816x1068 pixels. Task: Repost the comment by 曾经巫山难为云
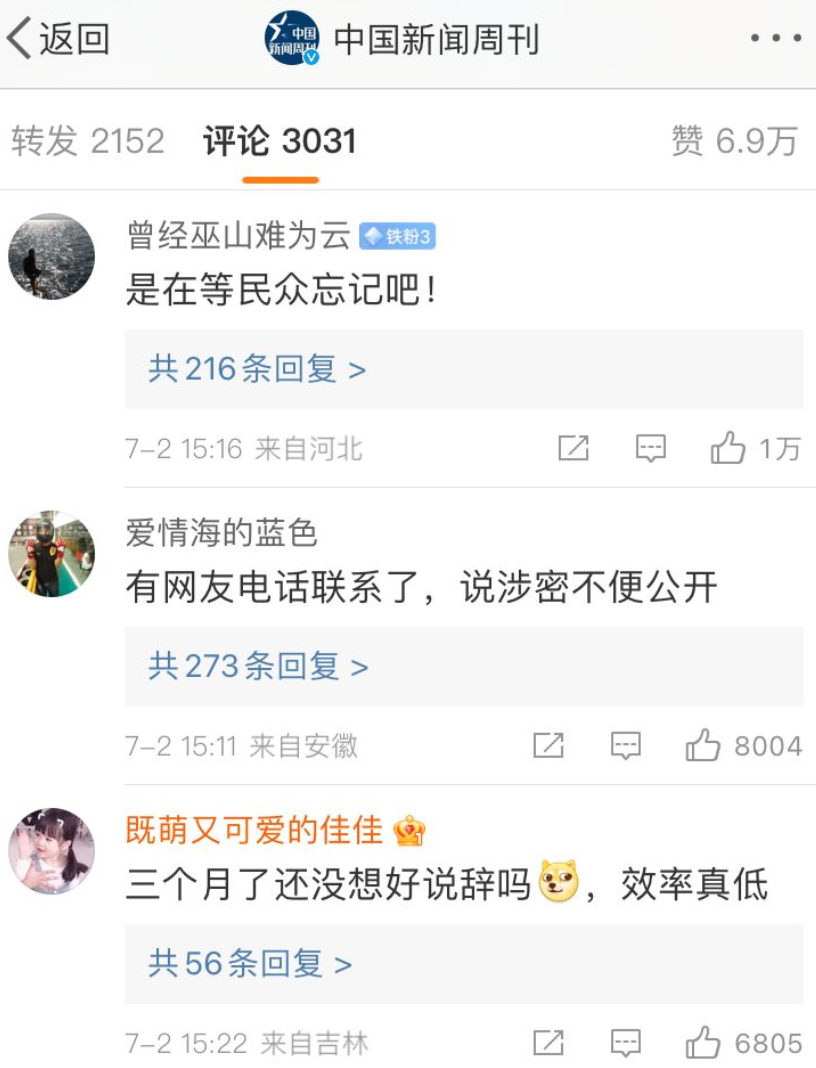click(573, 448)
